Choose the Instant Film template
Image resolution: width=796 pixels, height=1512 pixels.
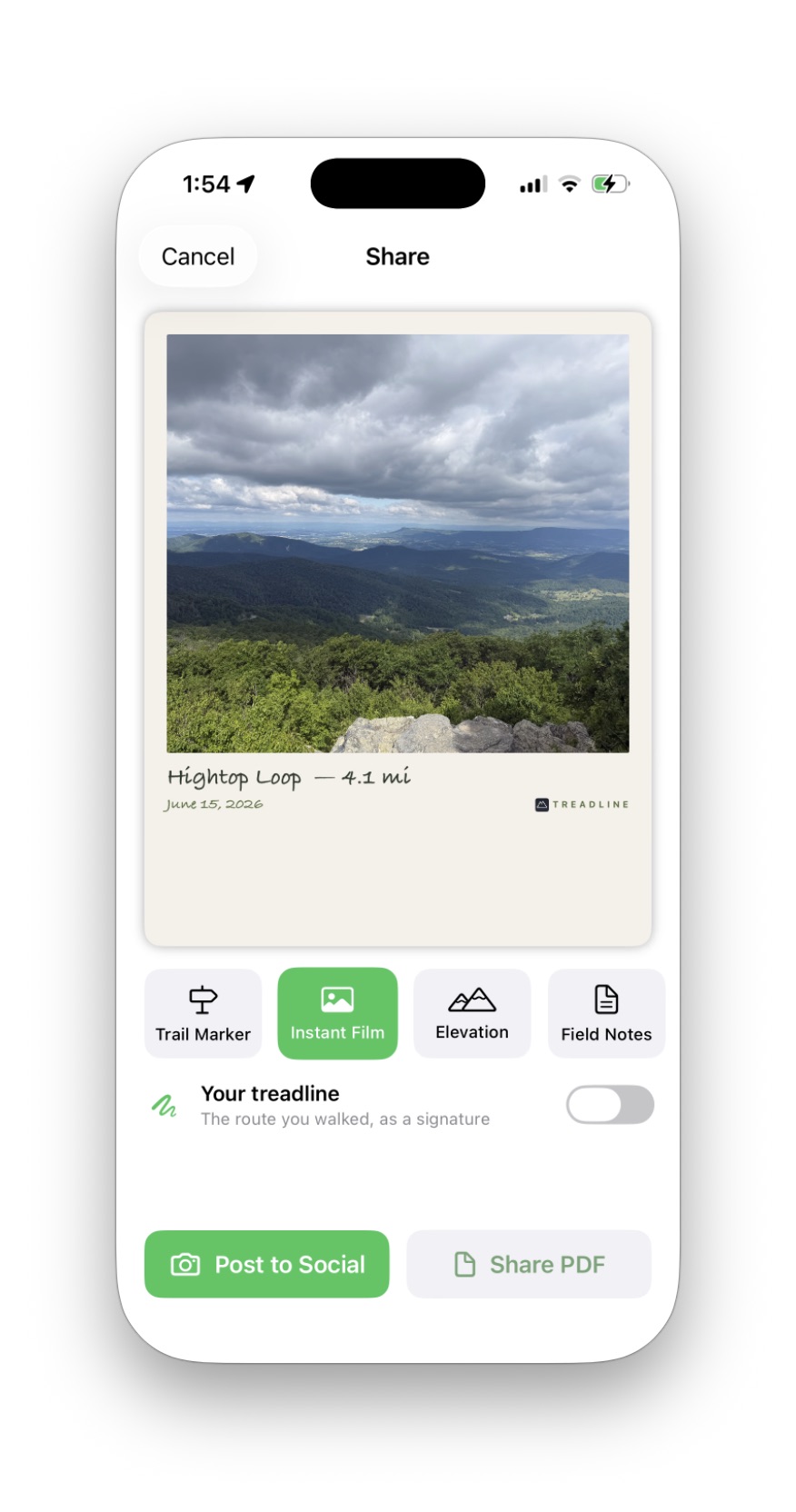tap(337, 1013)
